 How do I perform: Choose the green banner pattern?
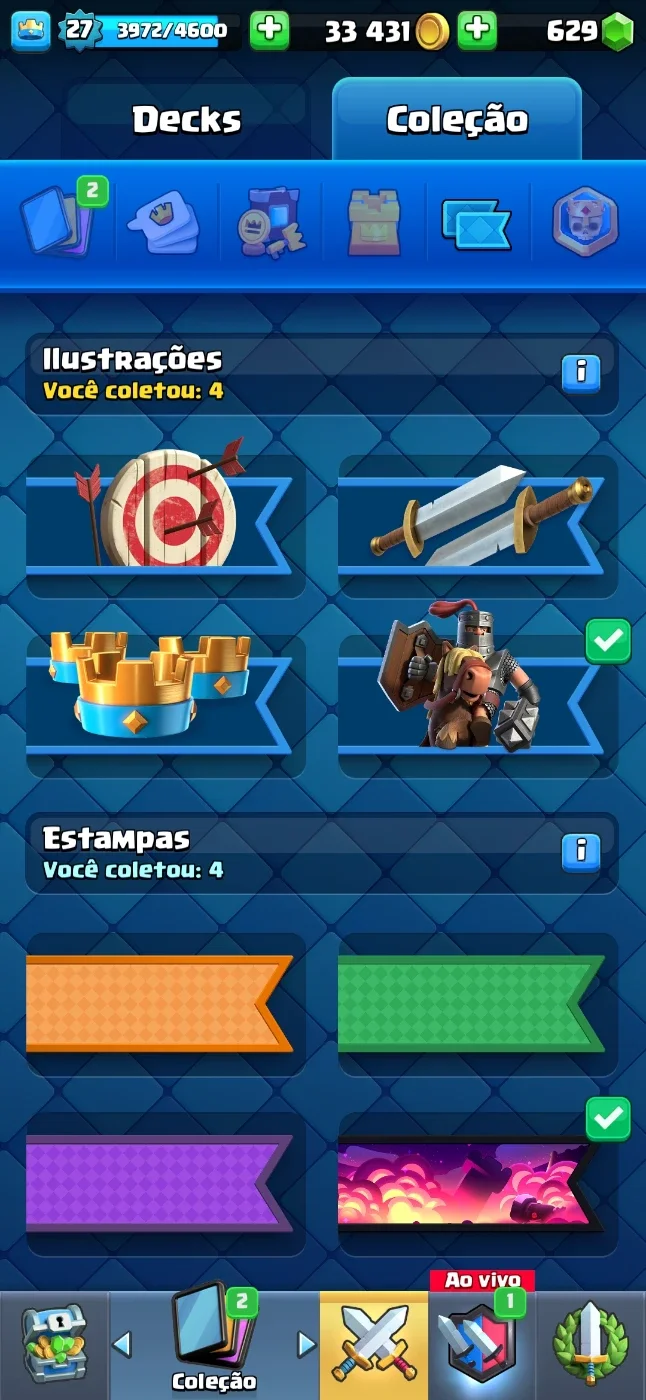(x=478, y=1004)
